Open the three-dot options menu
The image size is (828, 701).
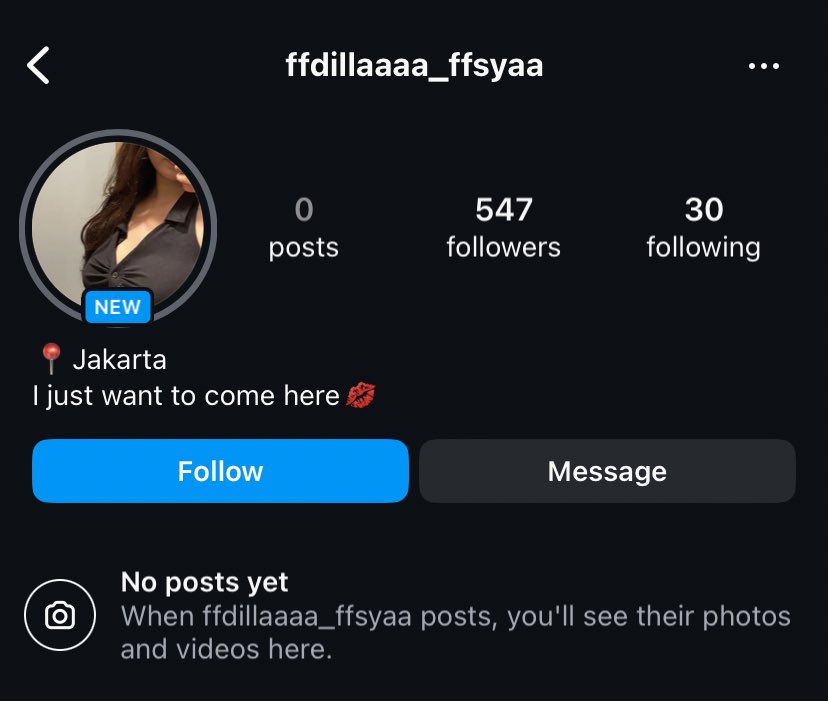[x=764, y=66]
